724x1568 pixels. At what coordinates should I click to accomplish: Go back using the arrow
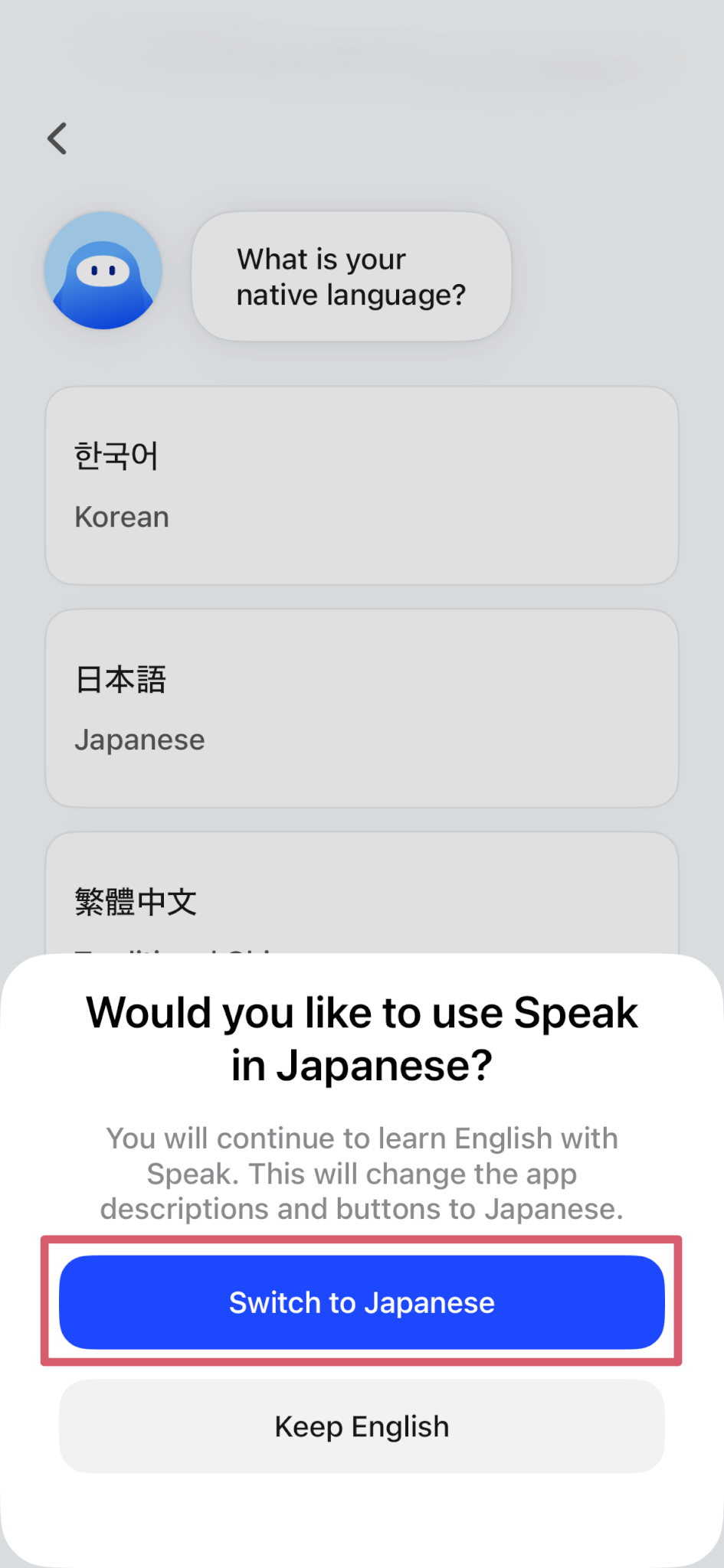[57, 139]
